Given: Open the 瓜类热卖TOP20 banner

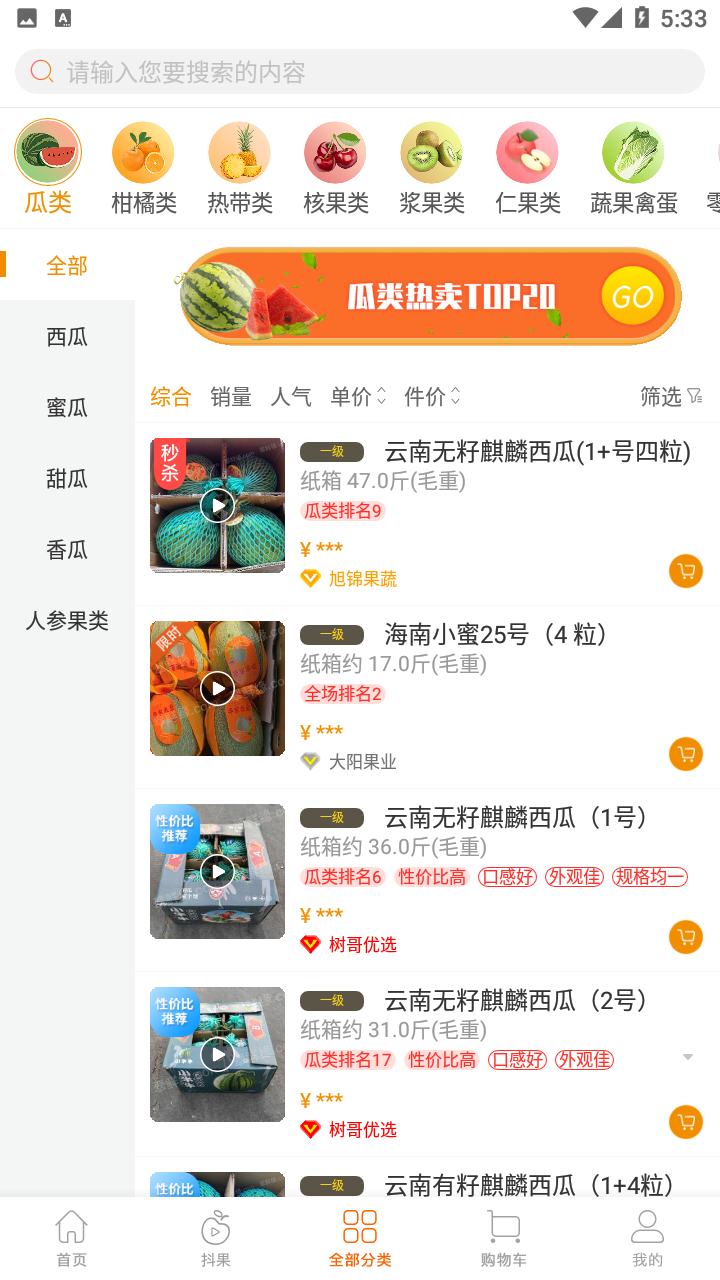Looking at the screenshot, I should tap(430, 297).
